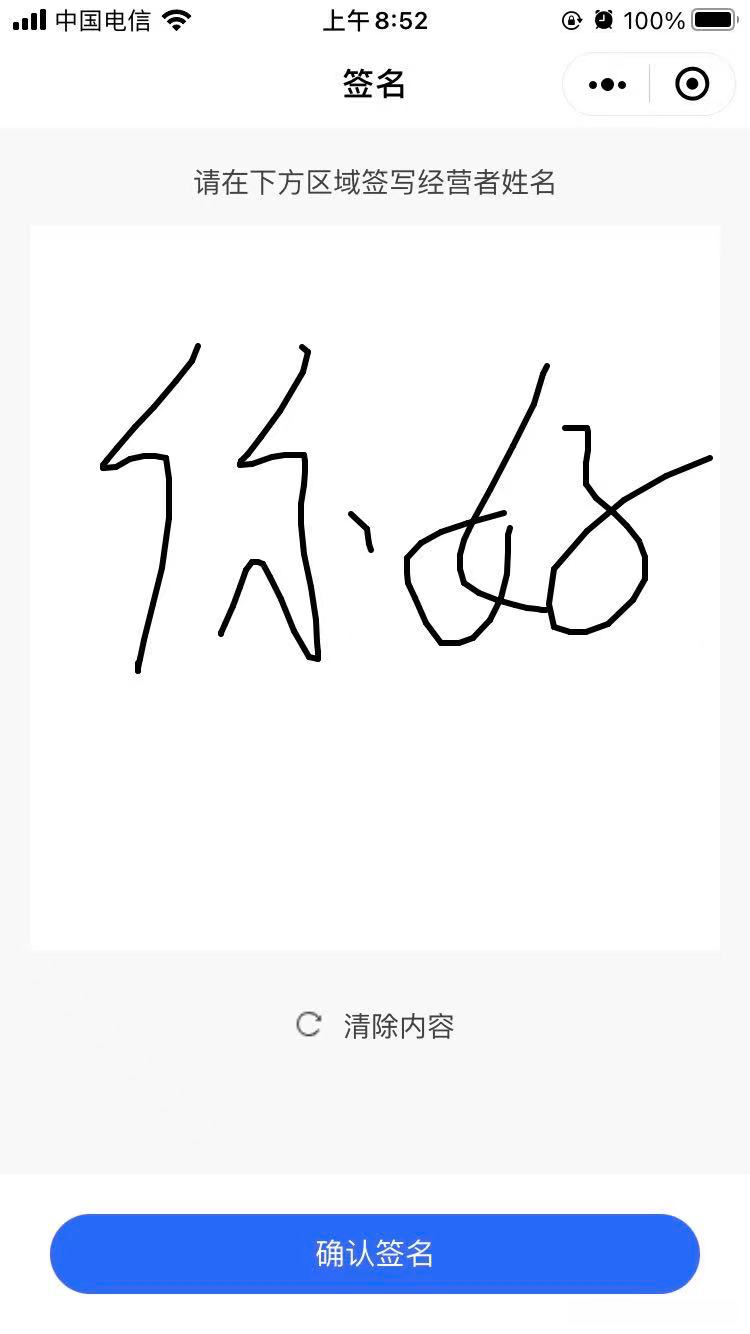Click the instruction text 请在下方区域签写经营者姓名
750x1334 pixels.
coord(375,183)
